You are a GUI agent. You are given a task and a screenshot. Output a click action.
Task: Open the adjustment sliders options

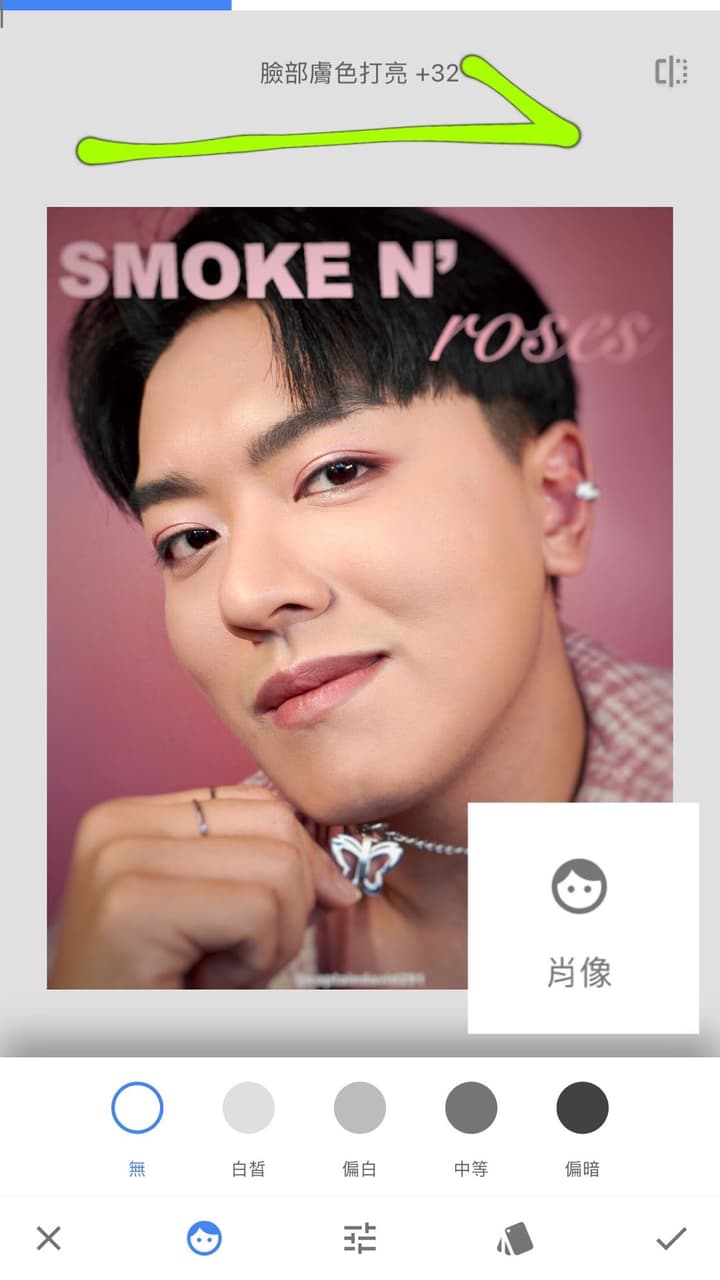click(x=360, y=1239)
